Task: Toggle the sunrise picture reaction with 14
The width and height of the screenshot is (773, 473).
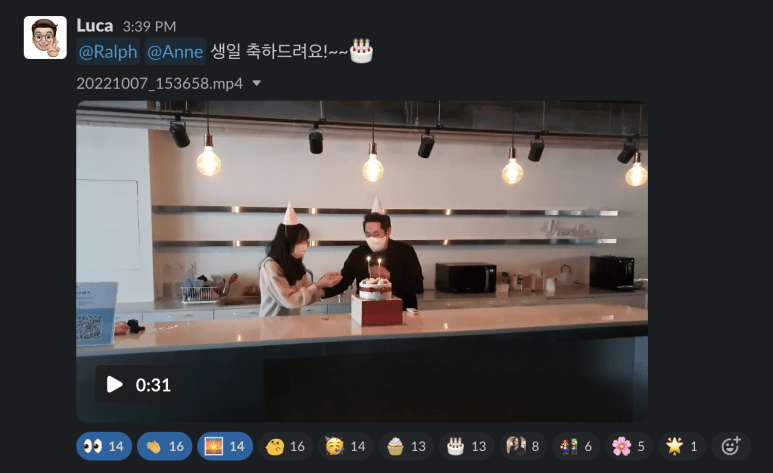Action: click(x=224, y=446)
